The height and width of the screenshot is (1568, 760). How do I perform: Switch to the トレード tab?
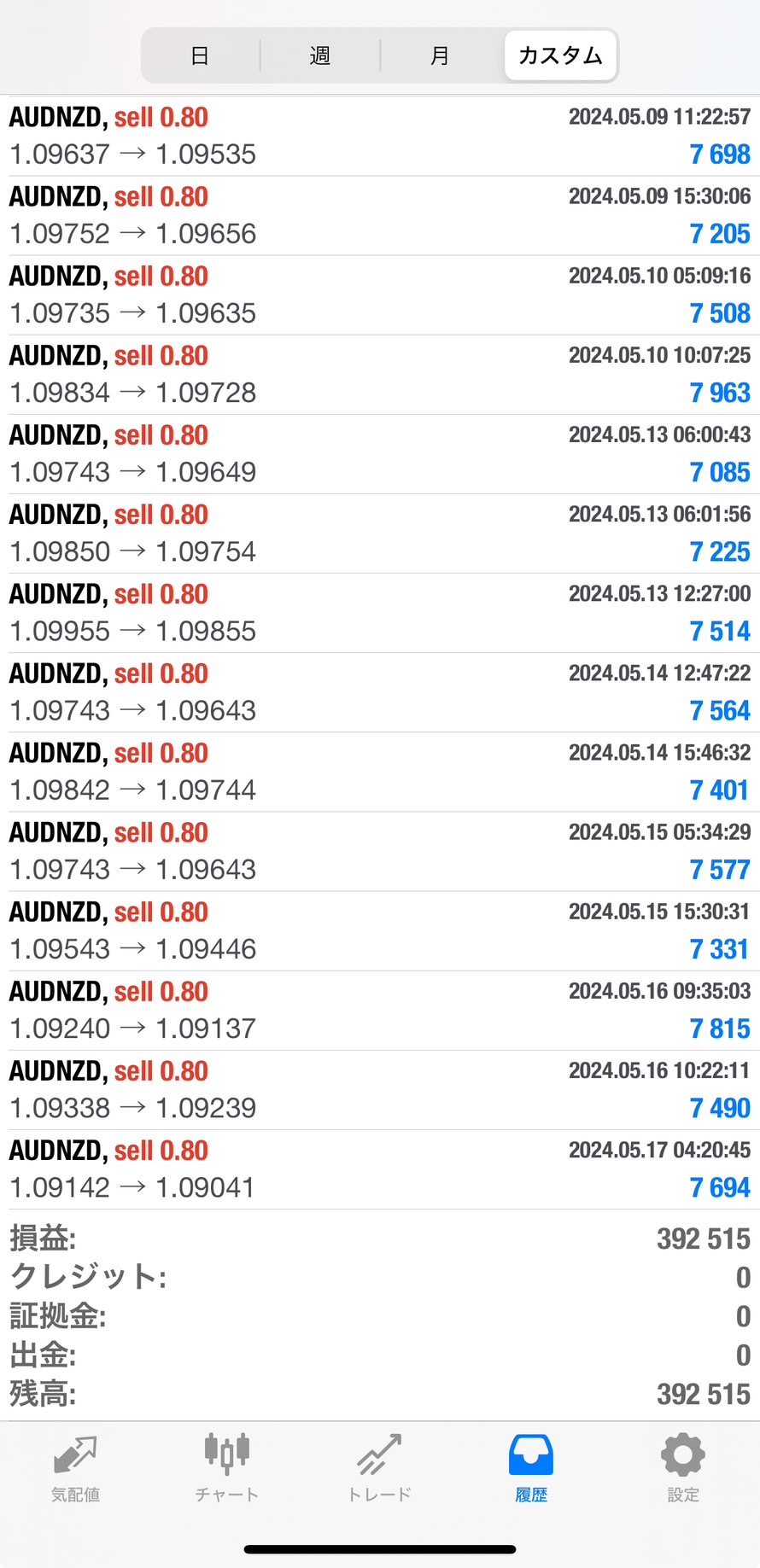(x=379, y=1466)
